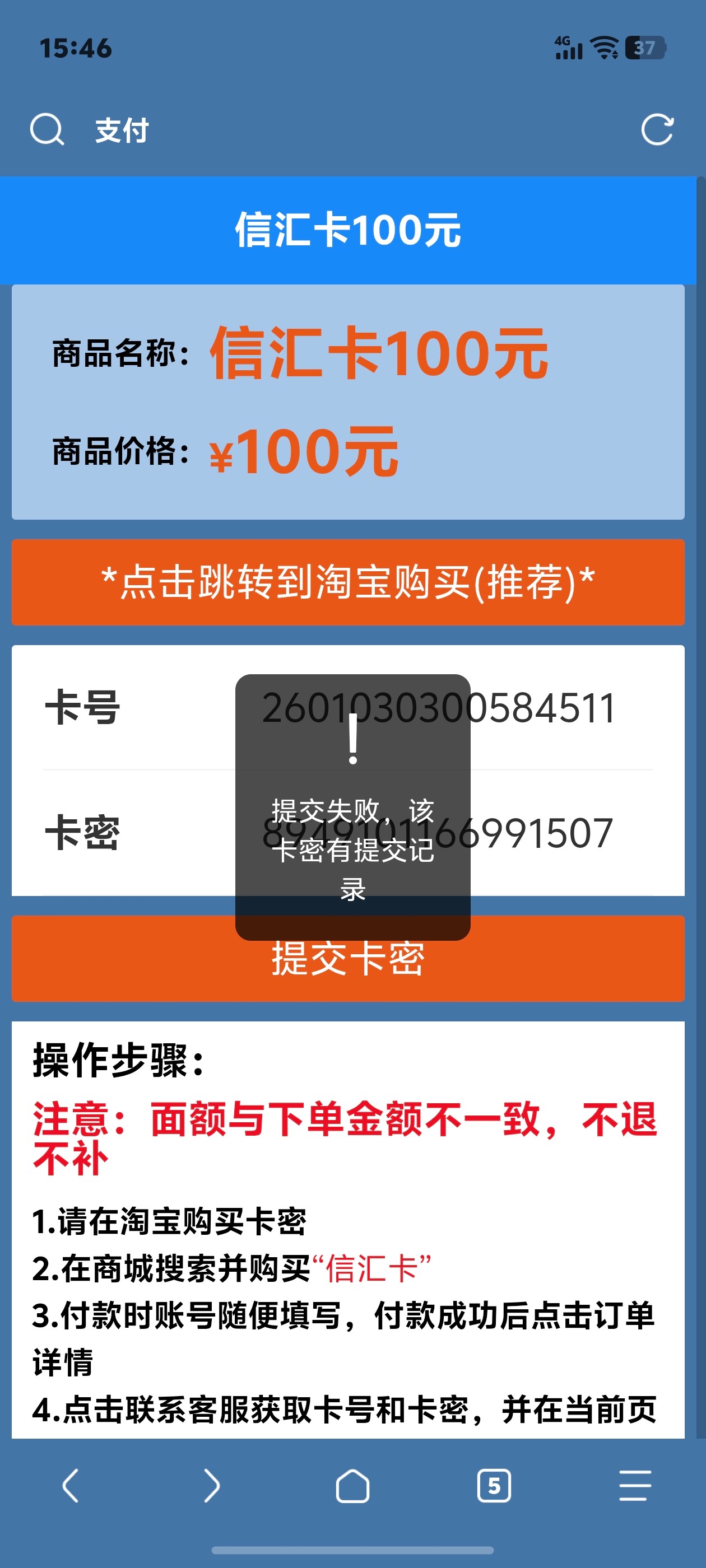Go back to the previous browser page
The width and height of the screenshot is (706, 1568).
(x=71, y=1486)
